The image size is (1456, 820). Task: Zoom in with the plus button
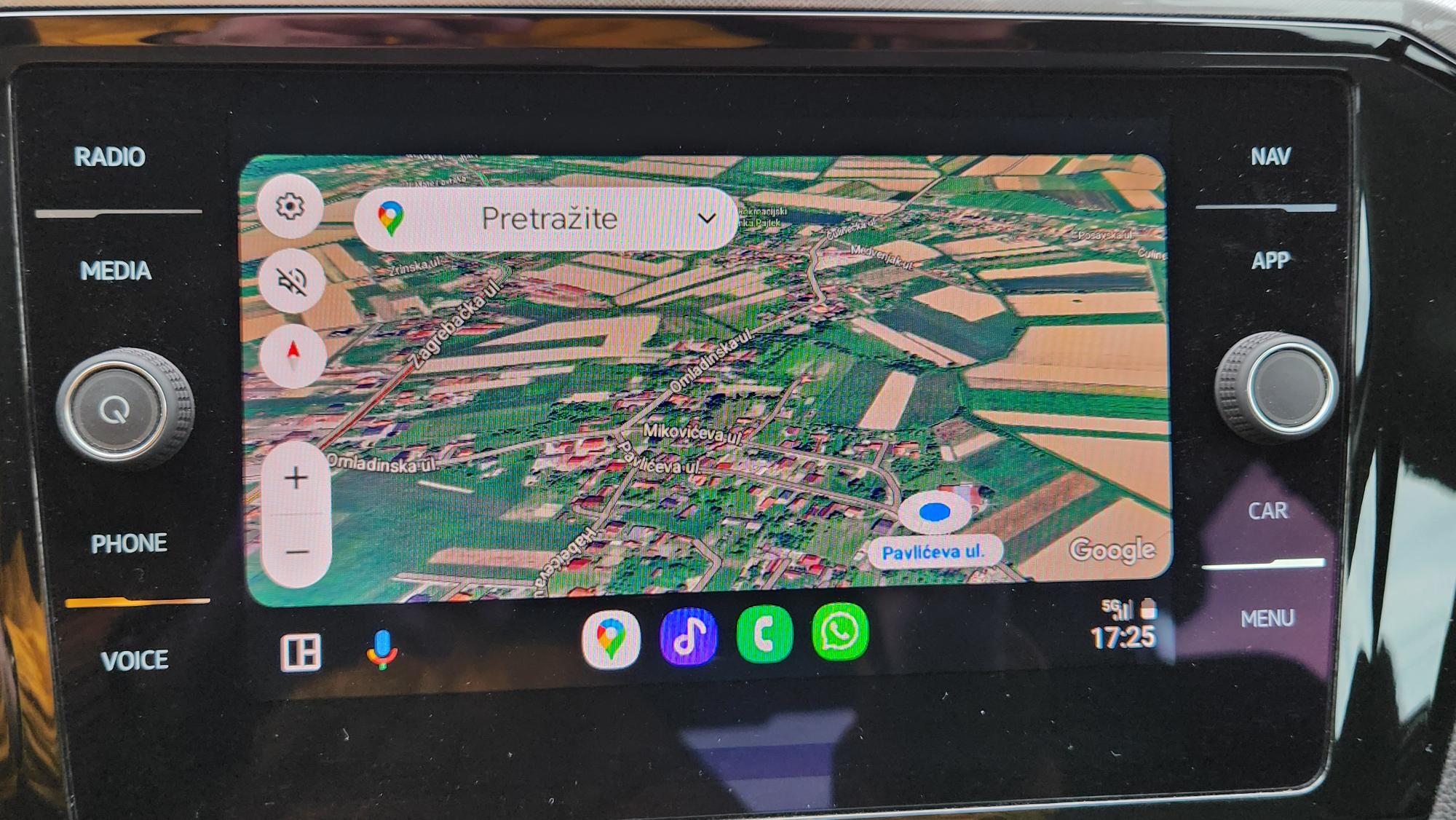click(296, 478)
